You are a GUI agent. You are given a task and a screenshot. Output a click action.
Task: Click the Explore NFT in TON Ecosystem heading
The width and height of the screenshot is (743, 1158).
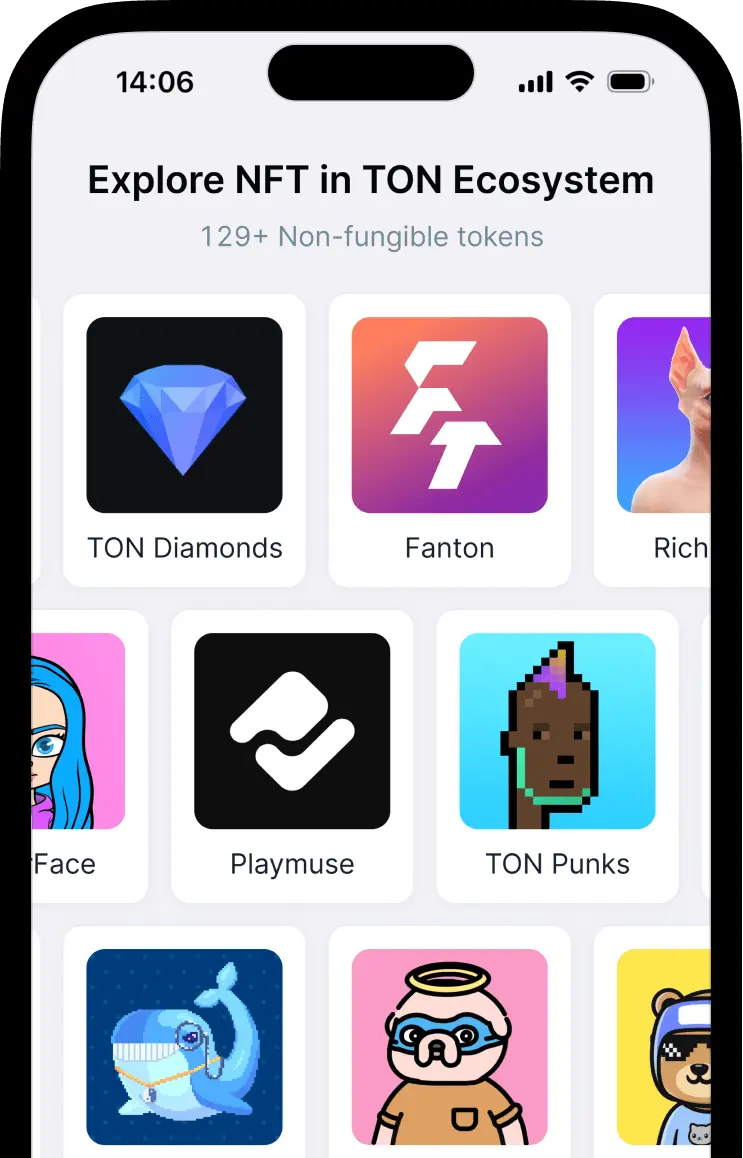click(371, 181)
